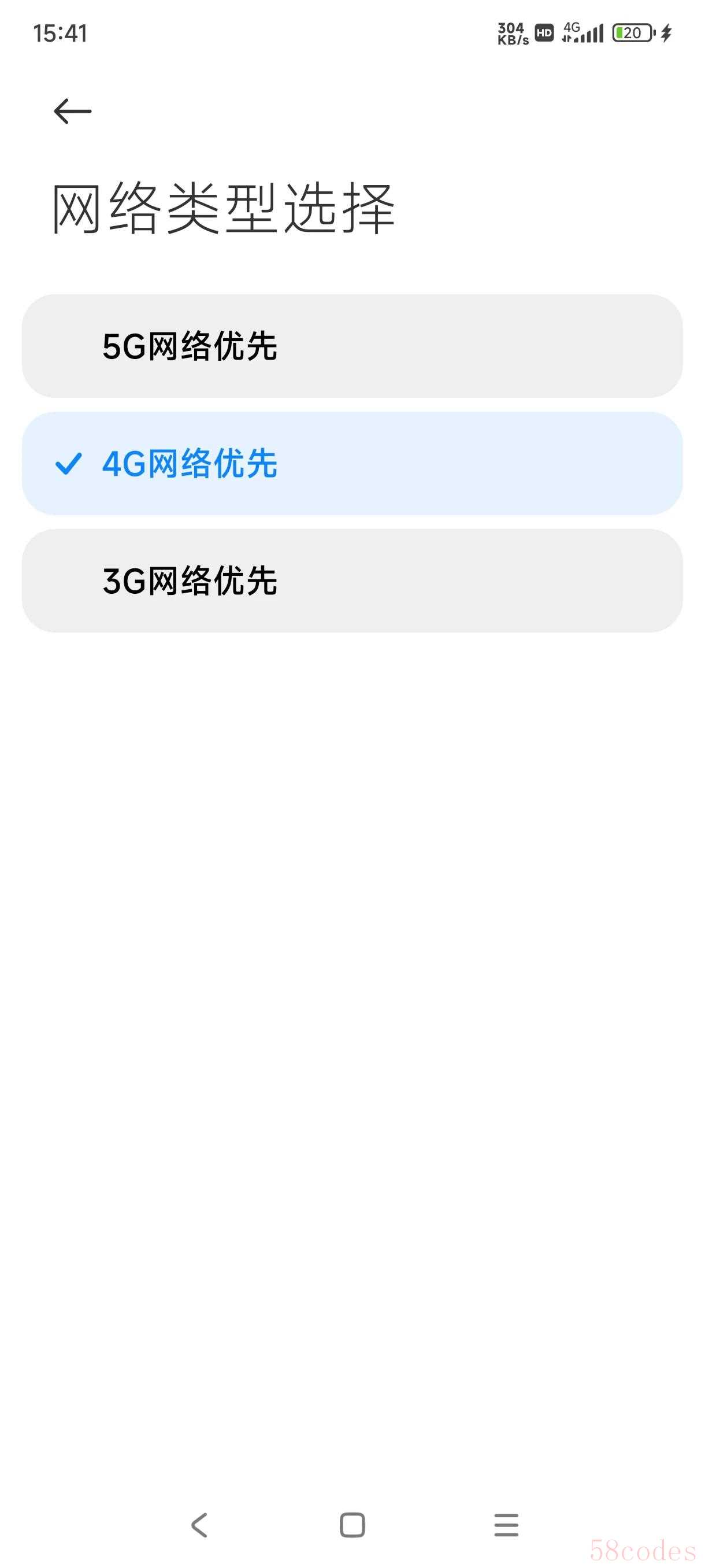Switch to 3G网络优先
The image size is (705, 1568).
(x=351, y=580)
